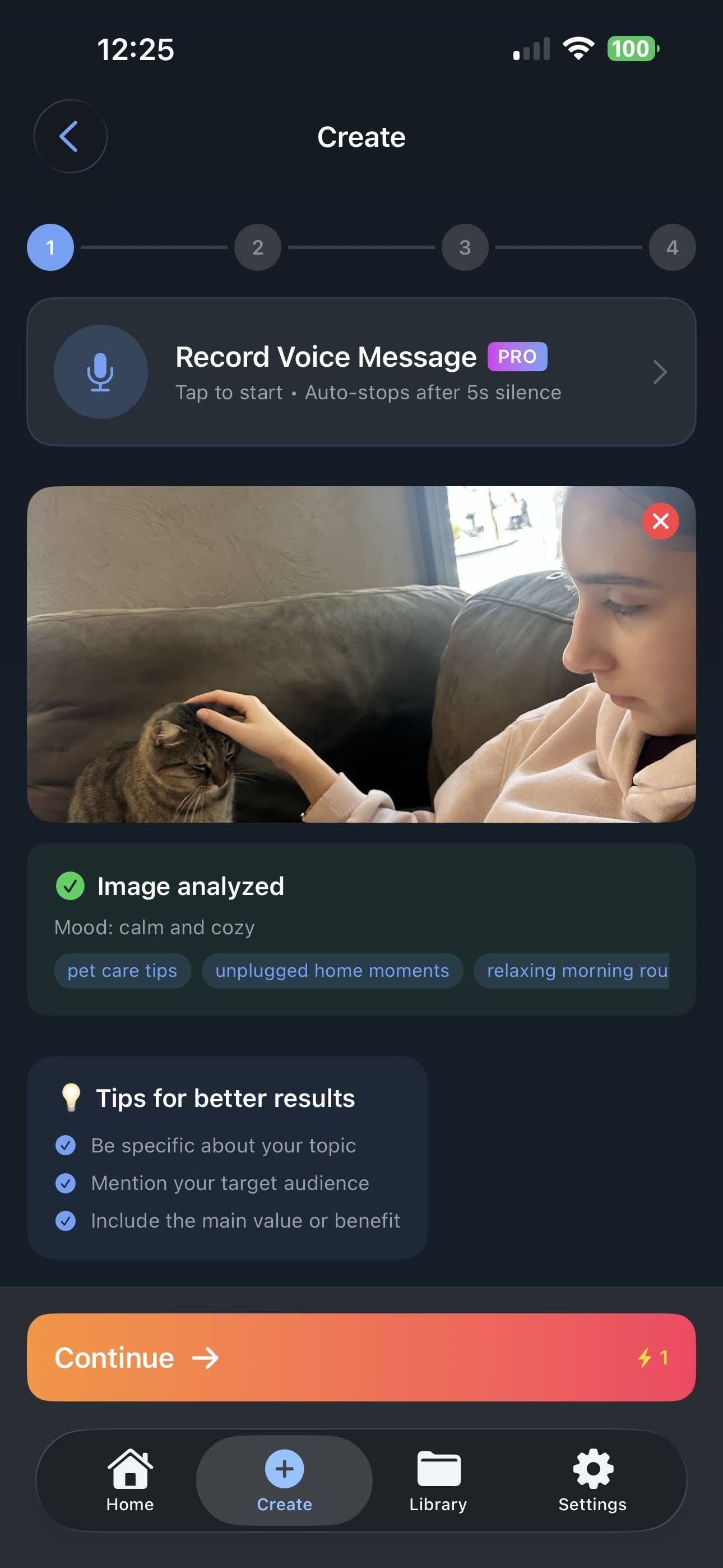Select the pet care tips chip

click(x=122, y=970)
